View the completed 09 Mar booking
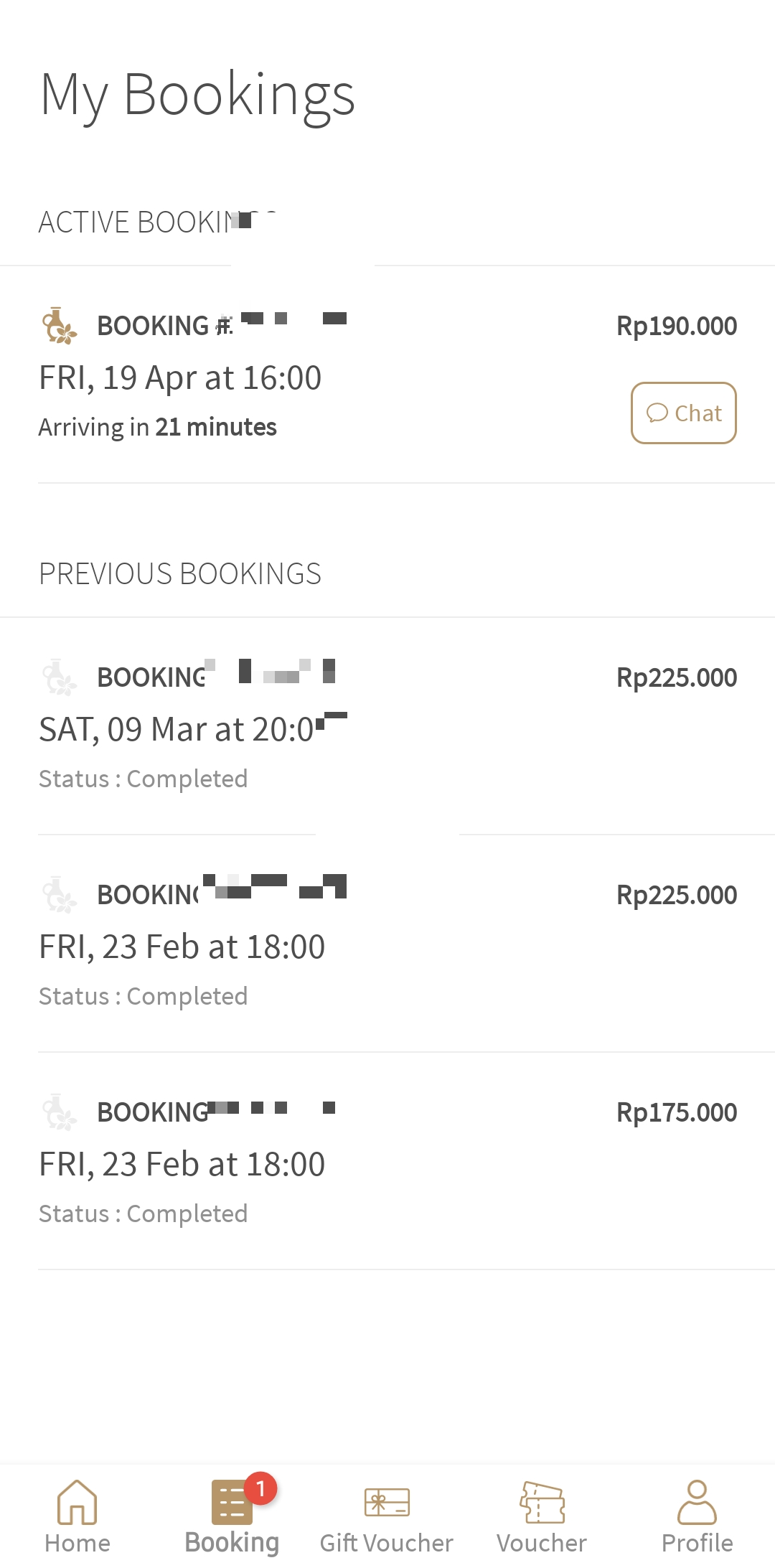This screenshot has height=1568, width=775. (287, 728)
